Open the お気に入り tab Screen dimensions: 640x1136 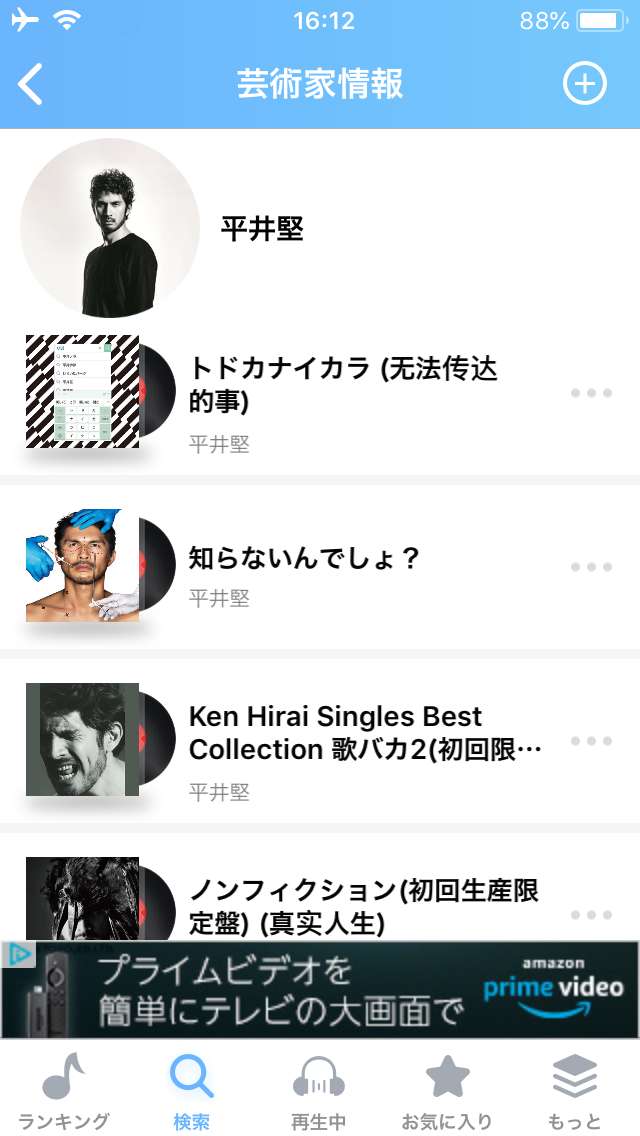tap(447, 1090)
